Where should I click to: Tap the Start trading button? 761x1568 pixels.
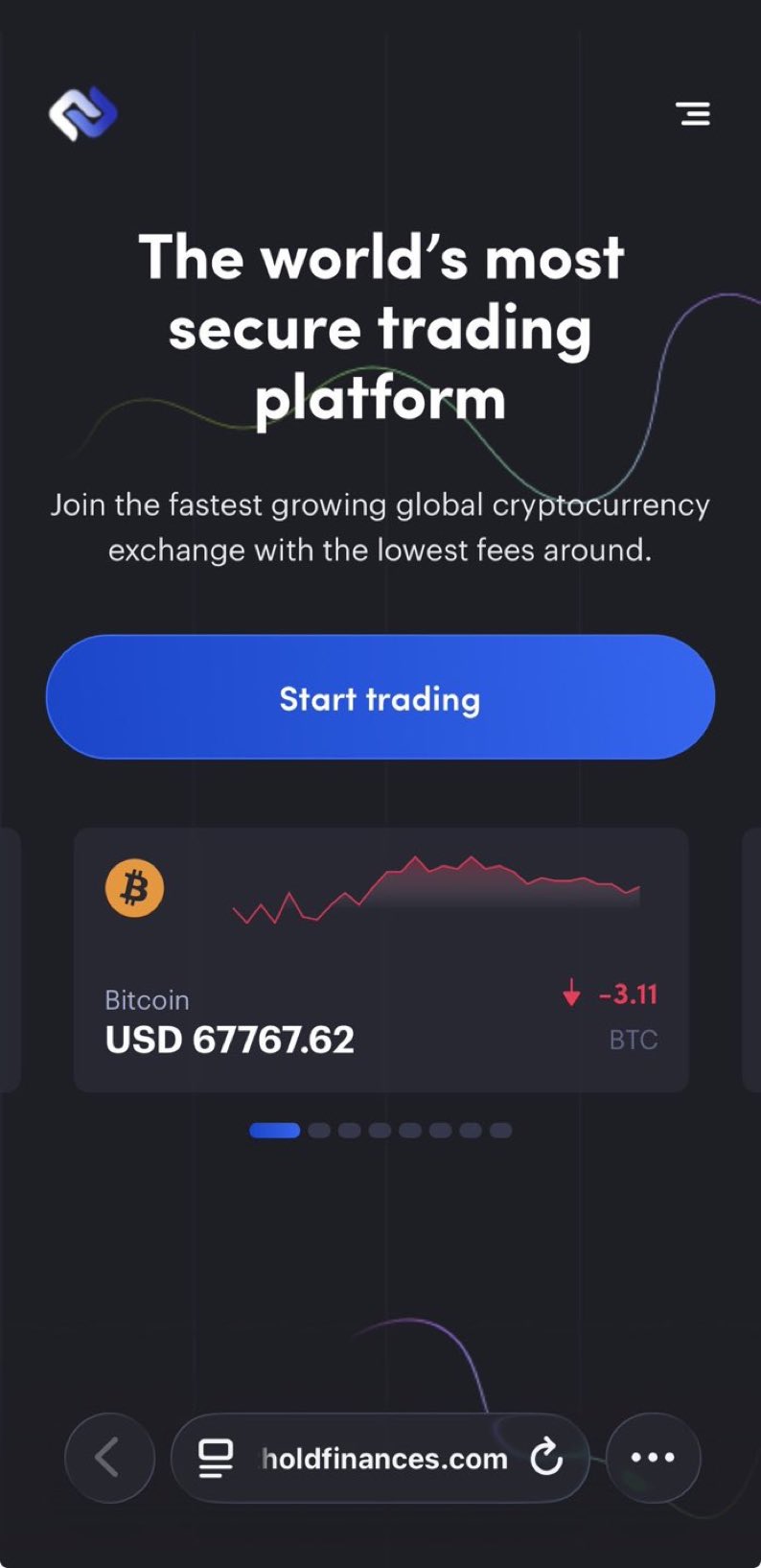pos(380,697)
